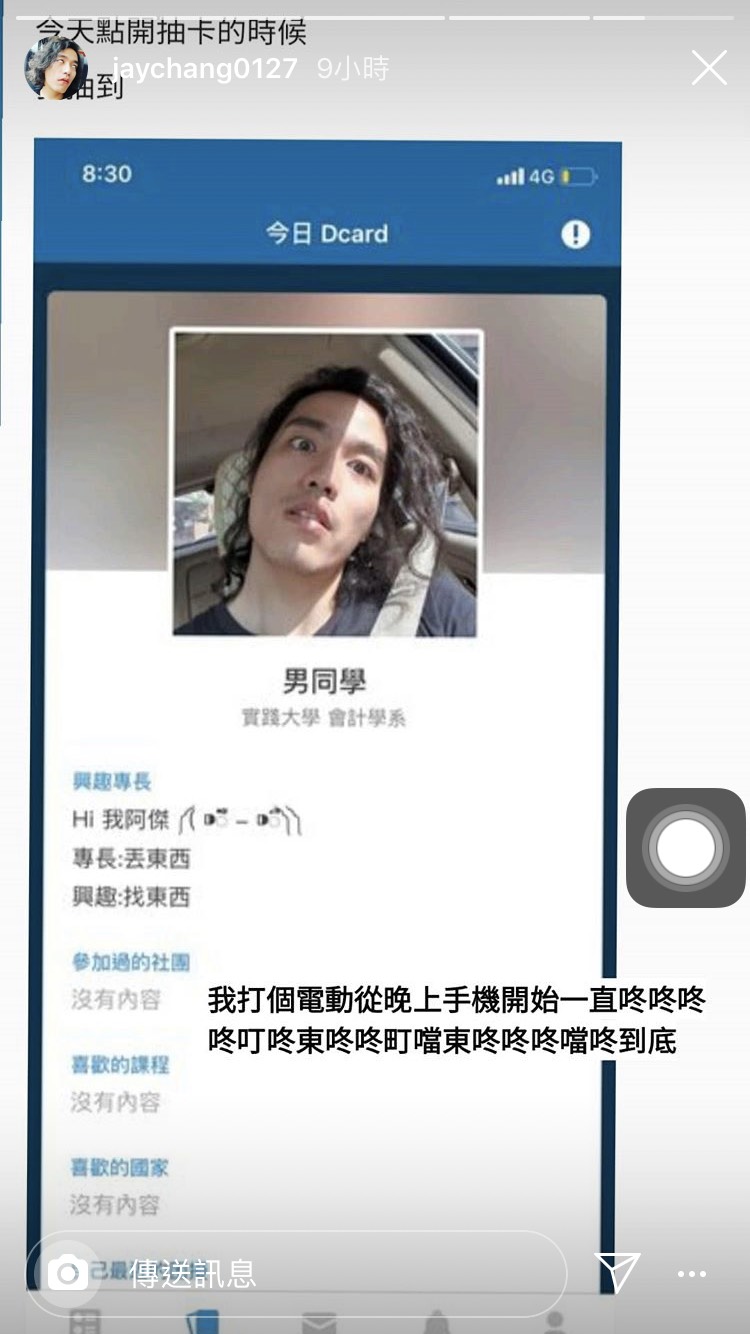Open the three-dot more options menu

point(692,1274)
